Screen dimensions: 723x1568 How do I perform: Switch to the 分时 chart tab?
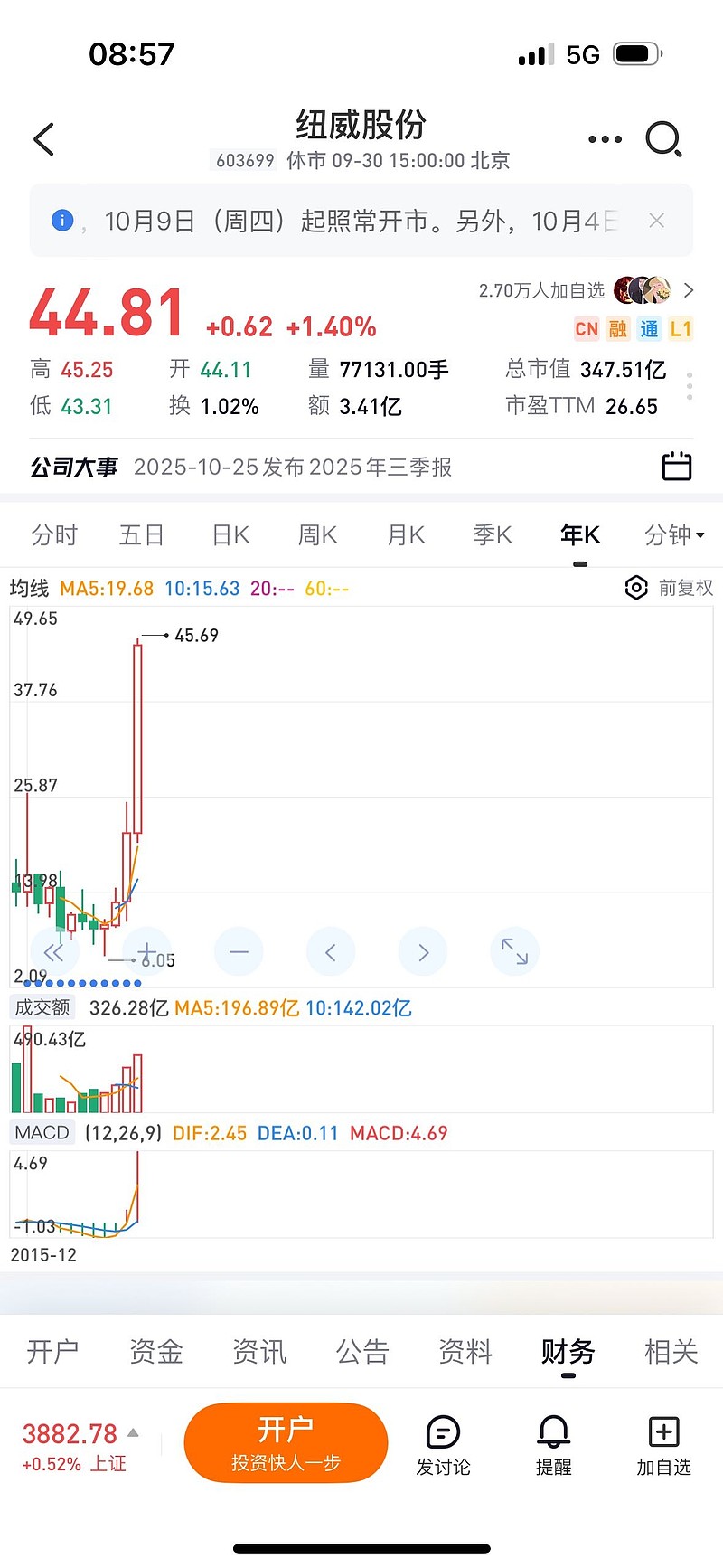click(54, 535)
